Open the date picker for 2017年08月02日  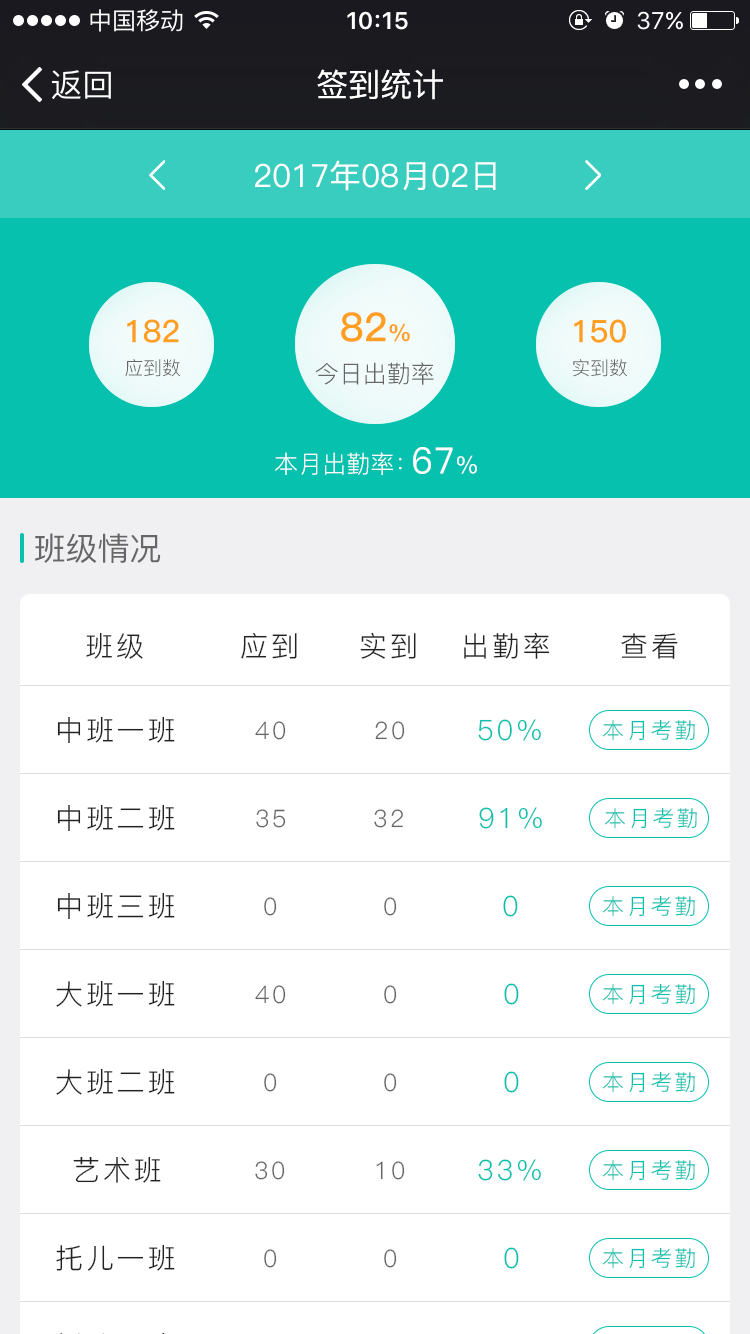tap(376, 176)
